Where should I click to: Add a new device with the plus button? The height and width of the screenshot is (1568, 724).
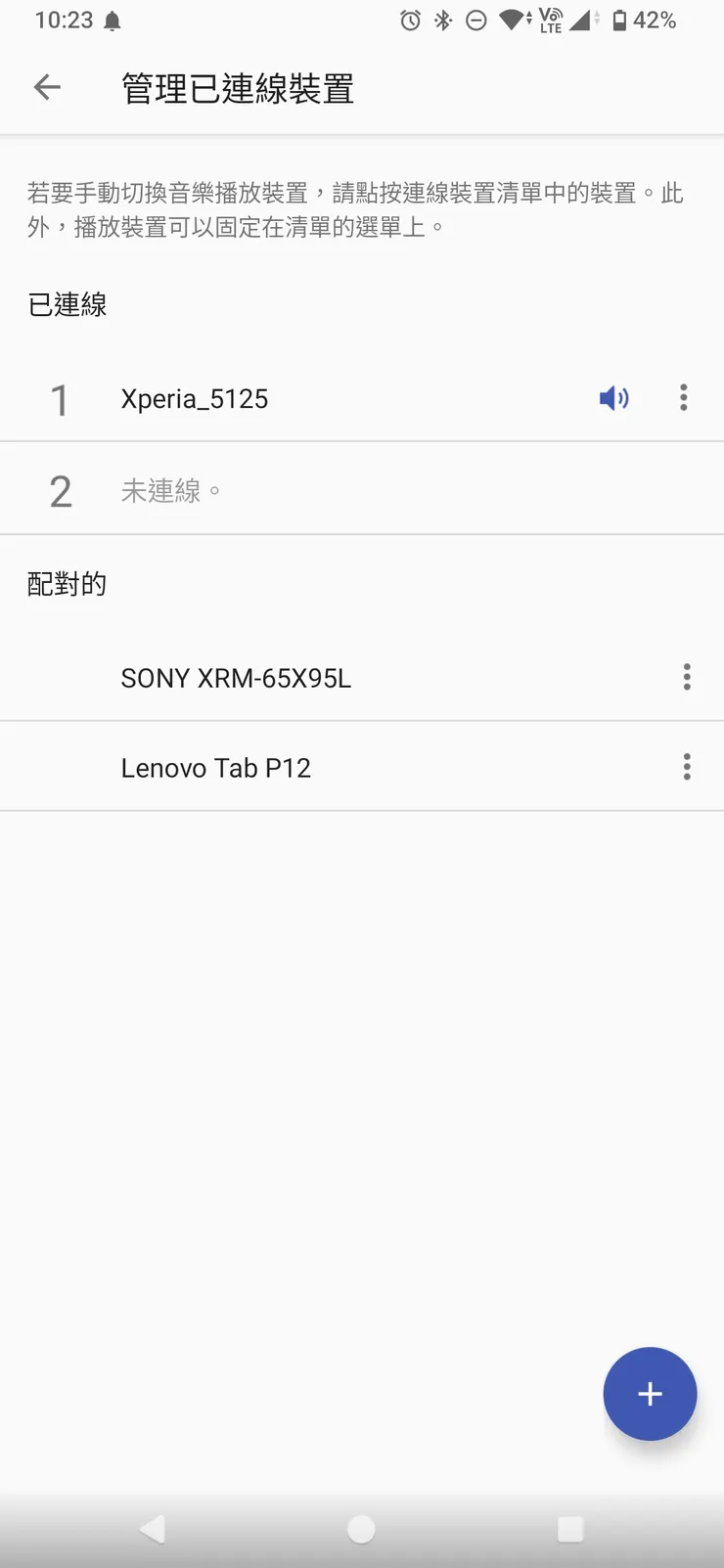pos(650,1394)
